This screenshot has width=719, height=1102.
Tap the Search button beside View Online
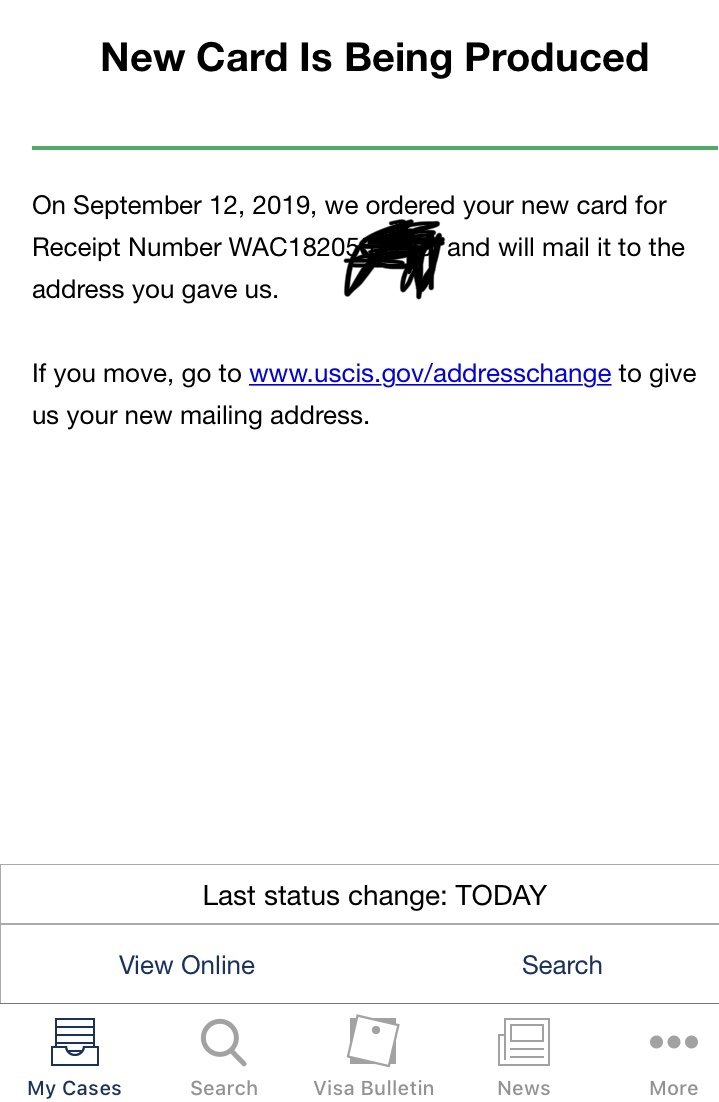click(561, 965)
